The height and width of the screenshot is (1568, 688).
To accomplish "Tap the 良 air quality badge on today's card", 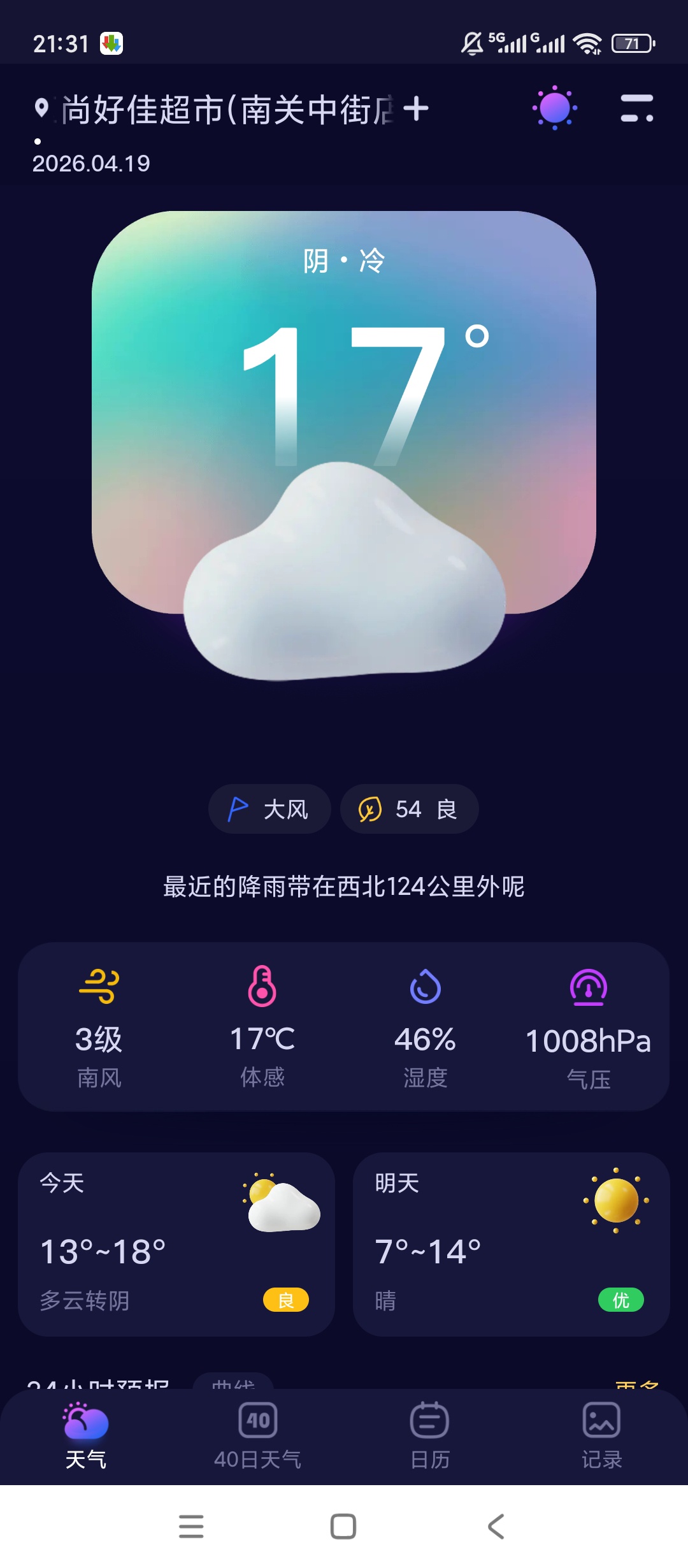I will pyautogui.click(x=285, y=1302).
